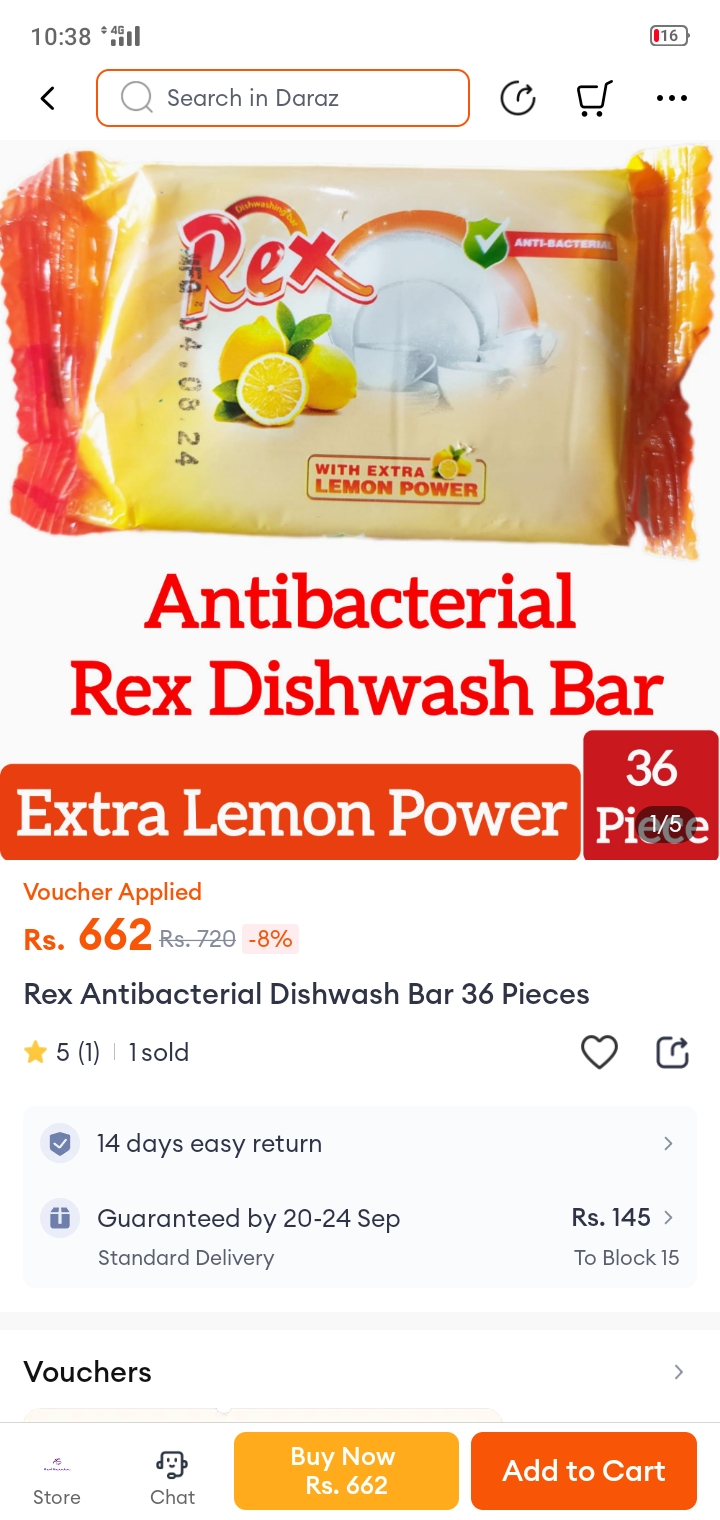720x1520 pixels.
Task: Buy Now for Rs. 662
Action: (346, 1470)
